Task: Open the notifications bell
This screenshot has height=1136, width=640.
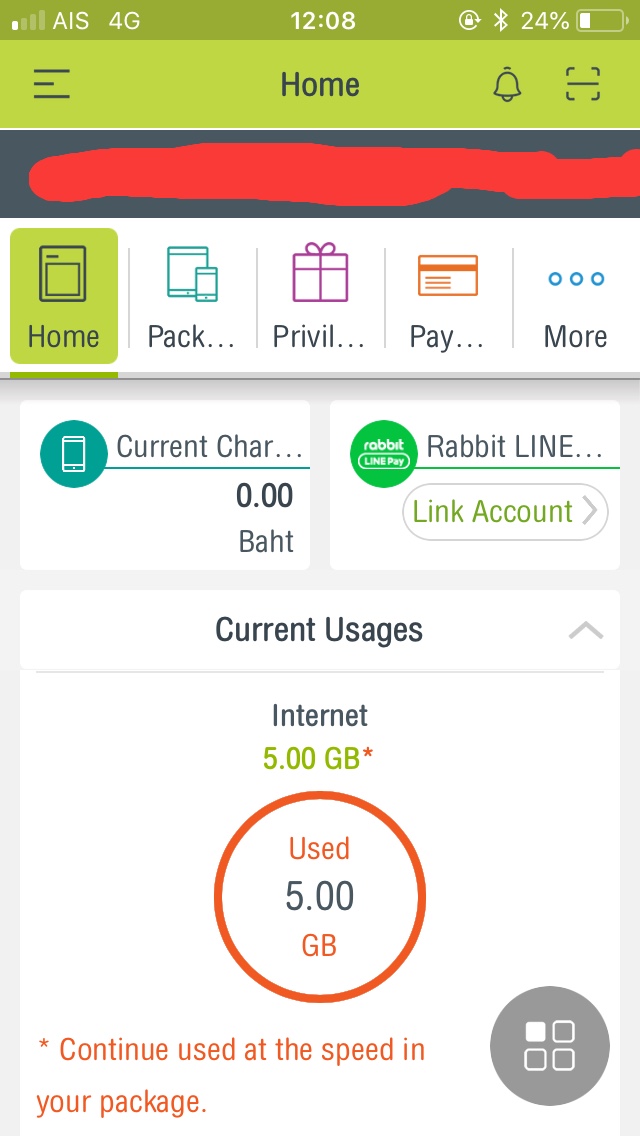Action: click(507, 84)
